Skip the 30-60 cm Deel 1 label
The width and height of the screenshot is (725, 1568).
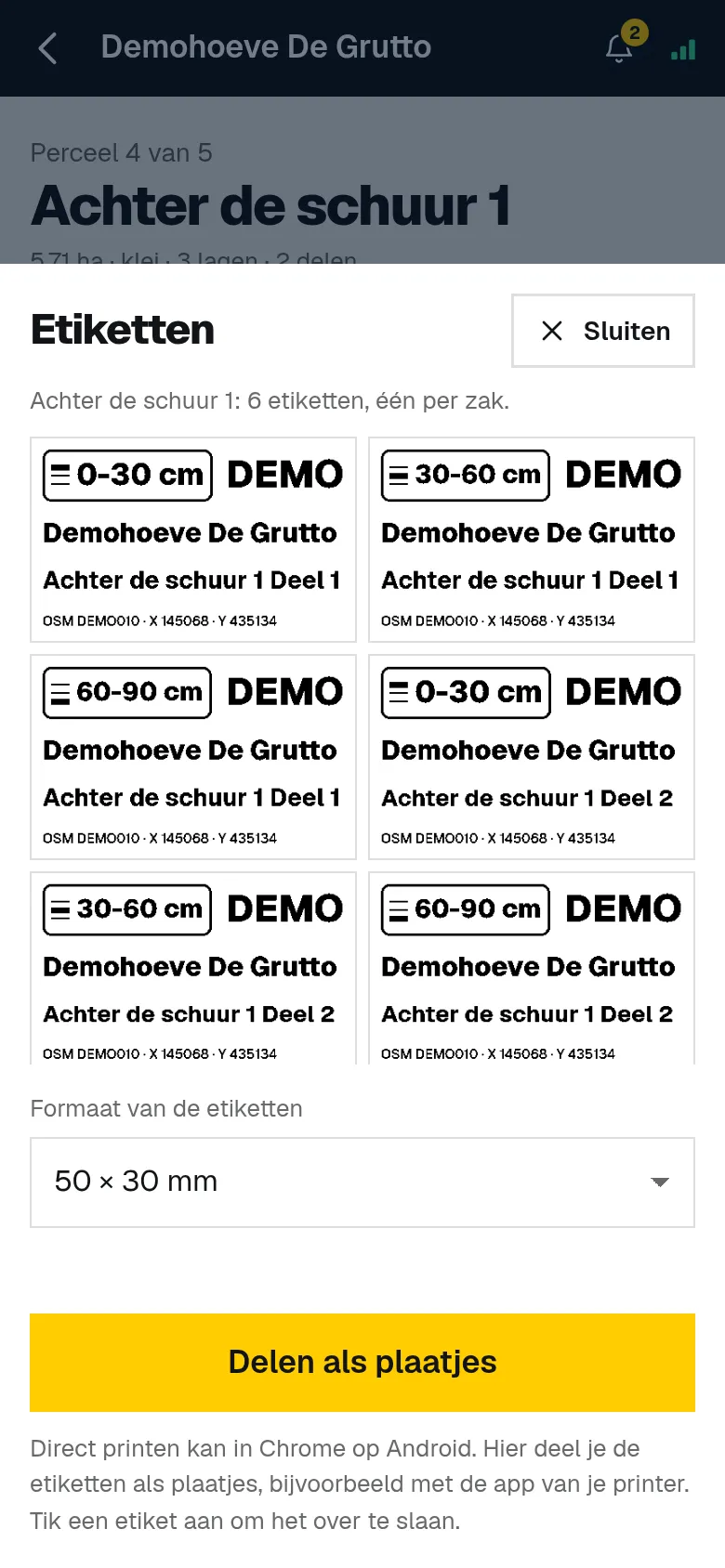tap(532, 540)
